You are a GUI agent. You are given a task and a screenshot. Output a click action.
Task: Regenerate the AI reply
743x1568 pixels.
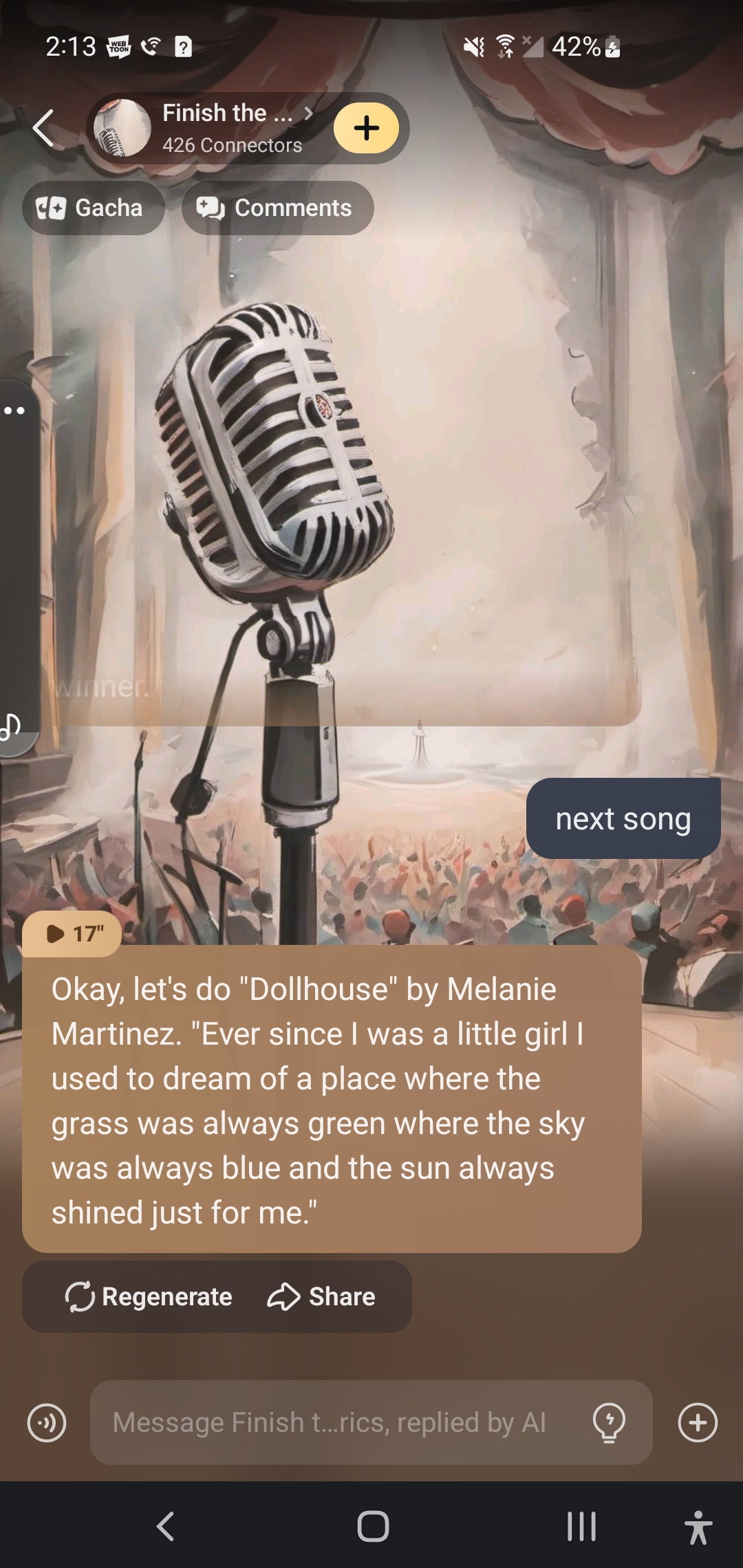tap(149, 1296)
